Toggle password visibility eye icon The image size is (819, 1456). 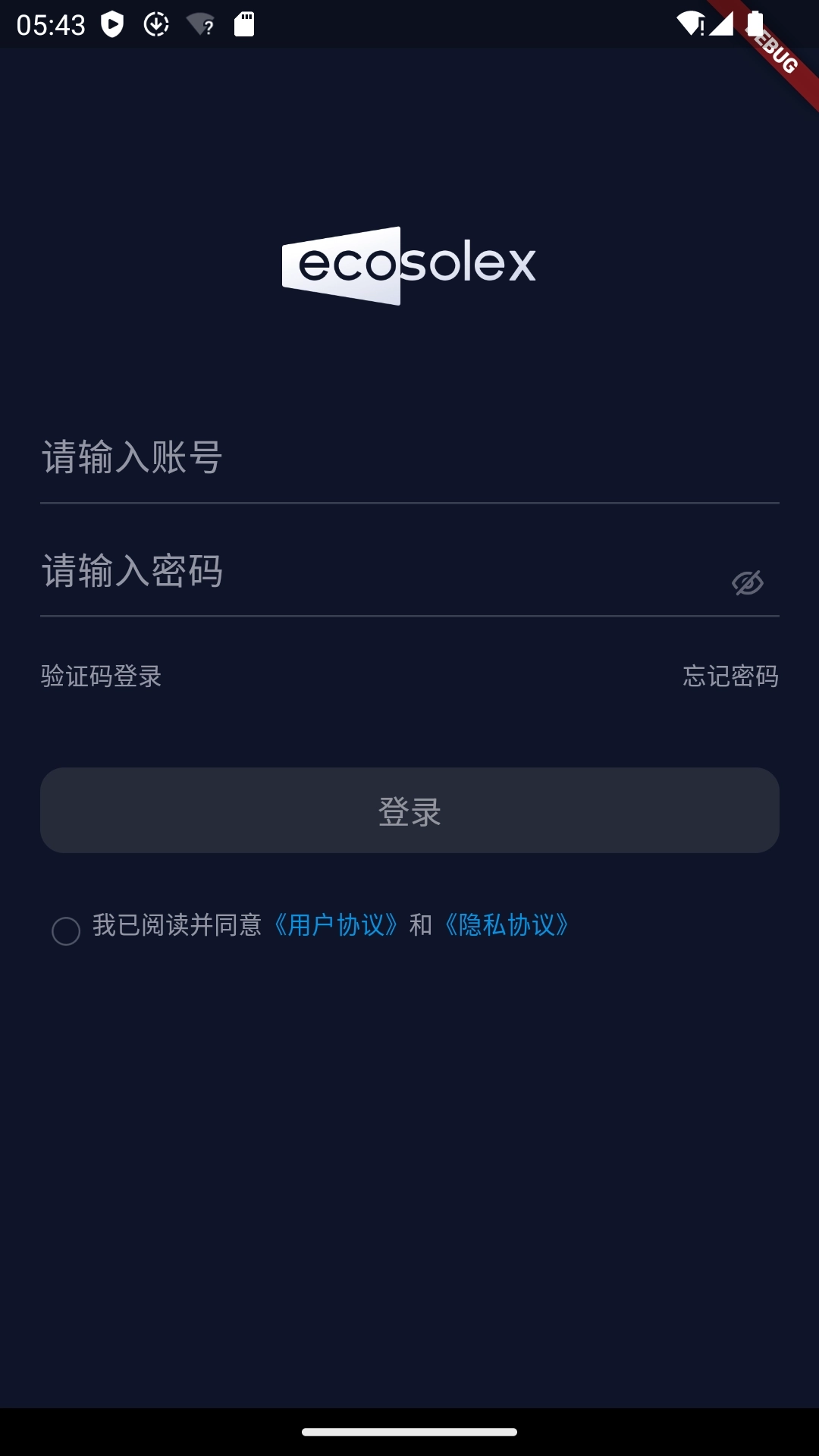[747, 582]
